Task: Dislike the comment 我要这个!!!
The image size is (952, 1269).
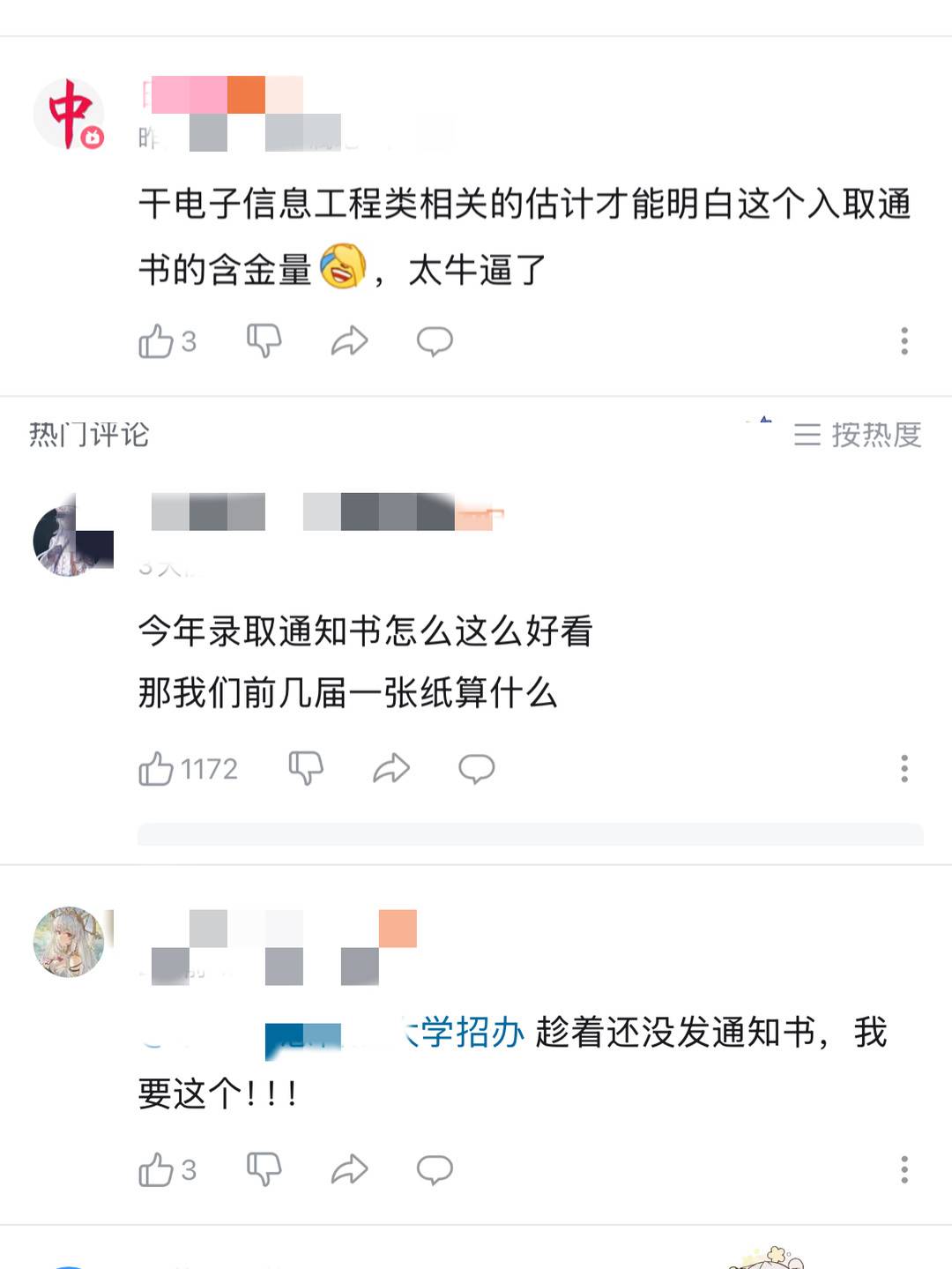Action: point(264,1170)
